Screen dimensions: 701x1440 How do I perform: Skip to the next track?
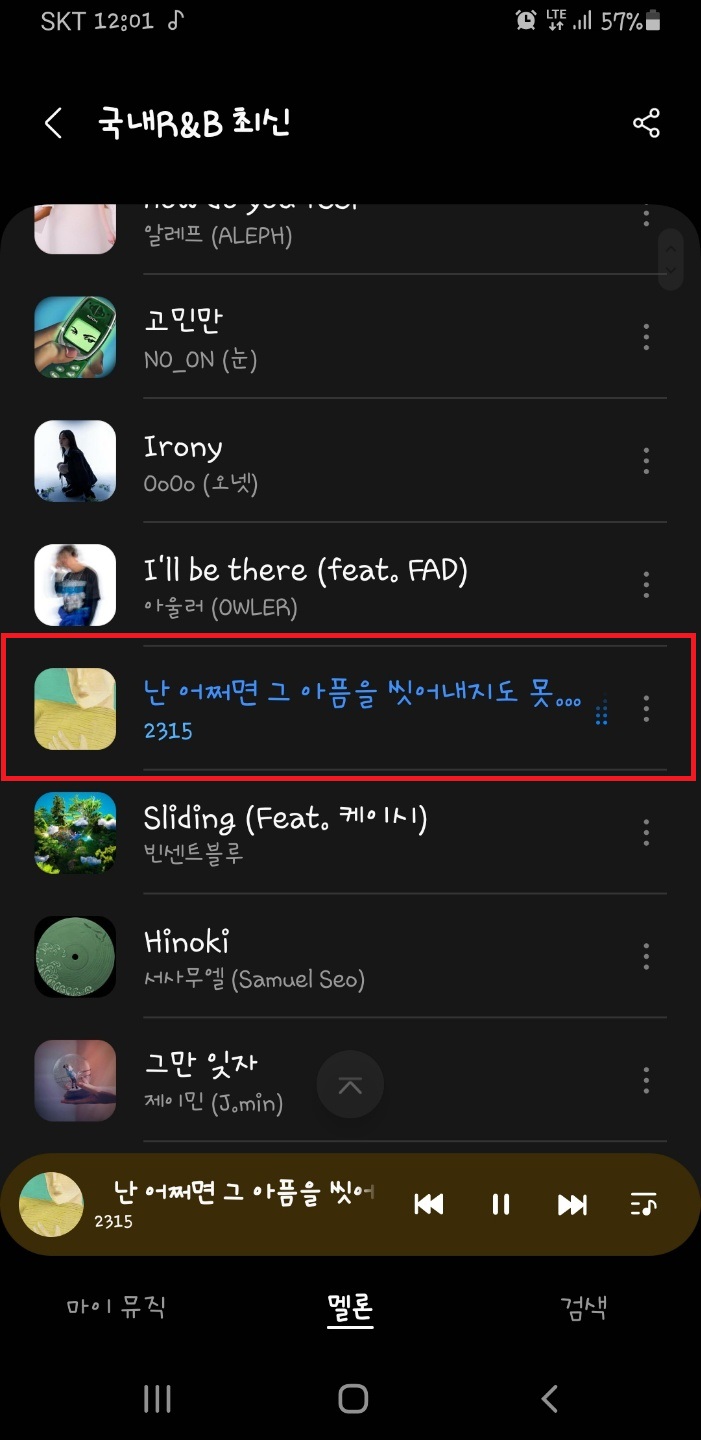[x=572, y=1204]
